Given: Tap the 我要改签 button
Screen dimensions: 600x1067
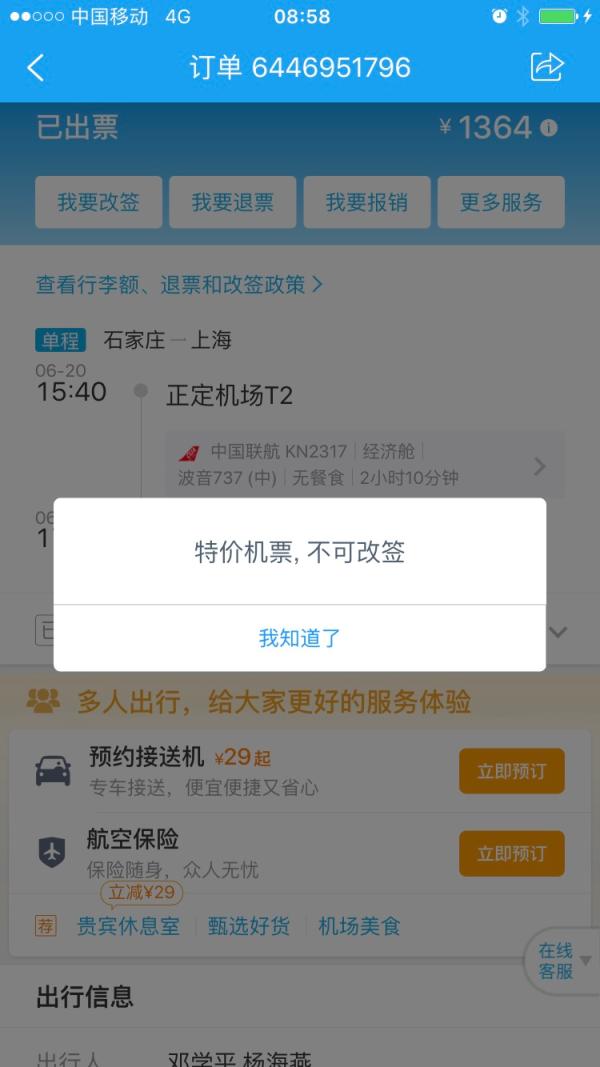Looking at the screenshot, I should click(98, 202).
